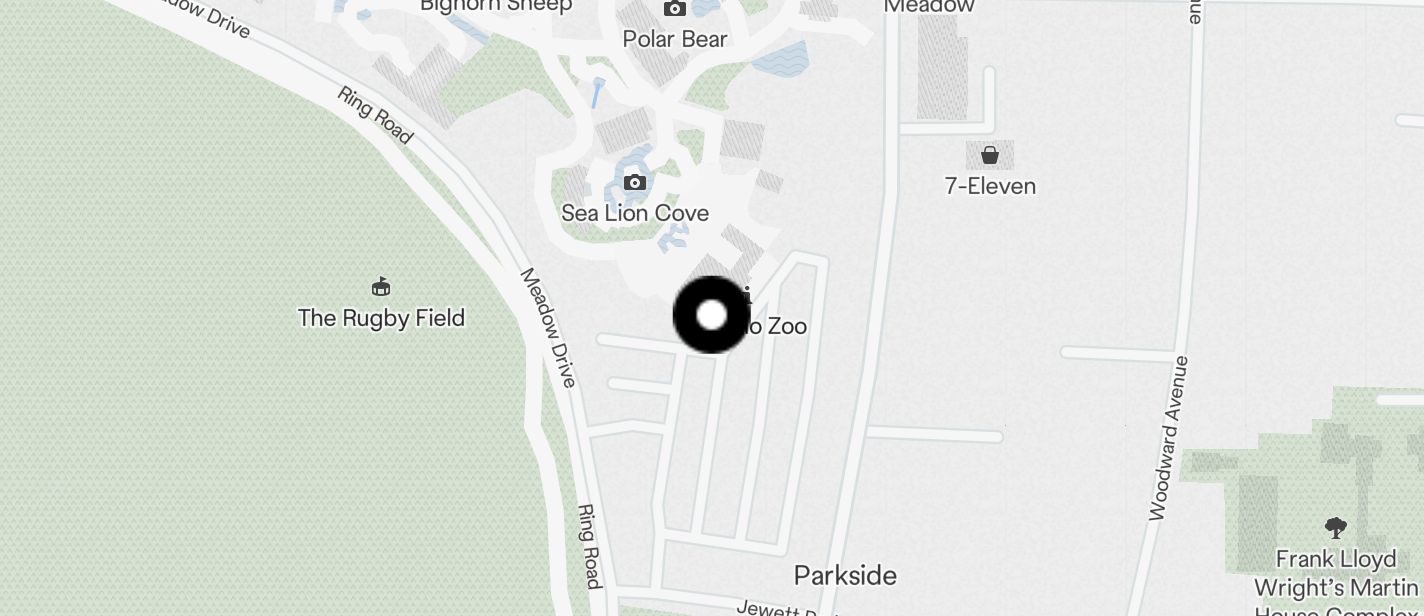Viewport: 1424px width, 616px height.
Task: Select the Polar Bear point of interest
Action: (x=675, y=10)
